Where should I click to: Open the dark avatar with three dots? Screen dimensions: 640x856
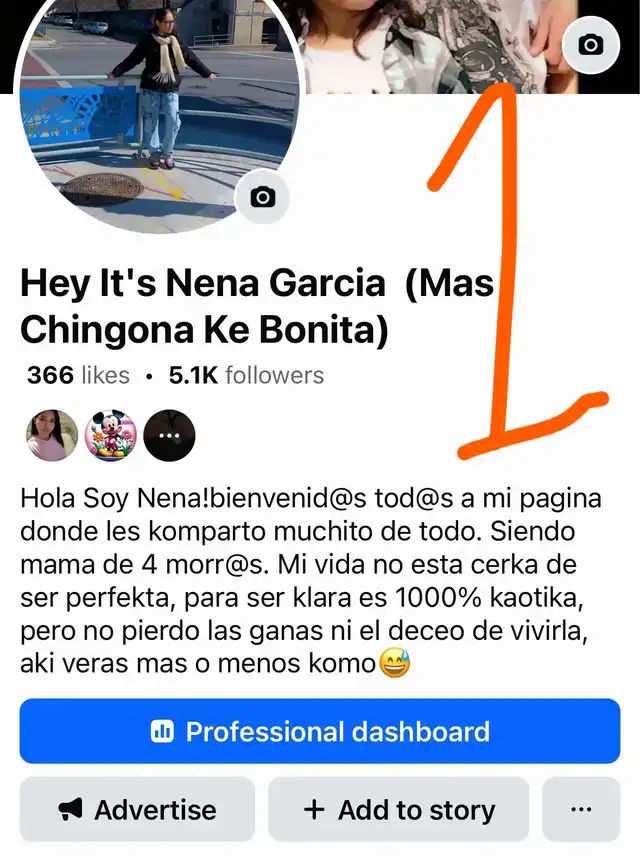169,436
